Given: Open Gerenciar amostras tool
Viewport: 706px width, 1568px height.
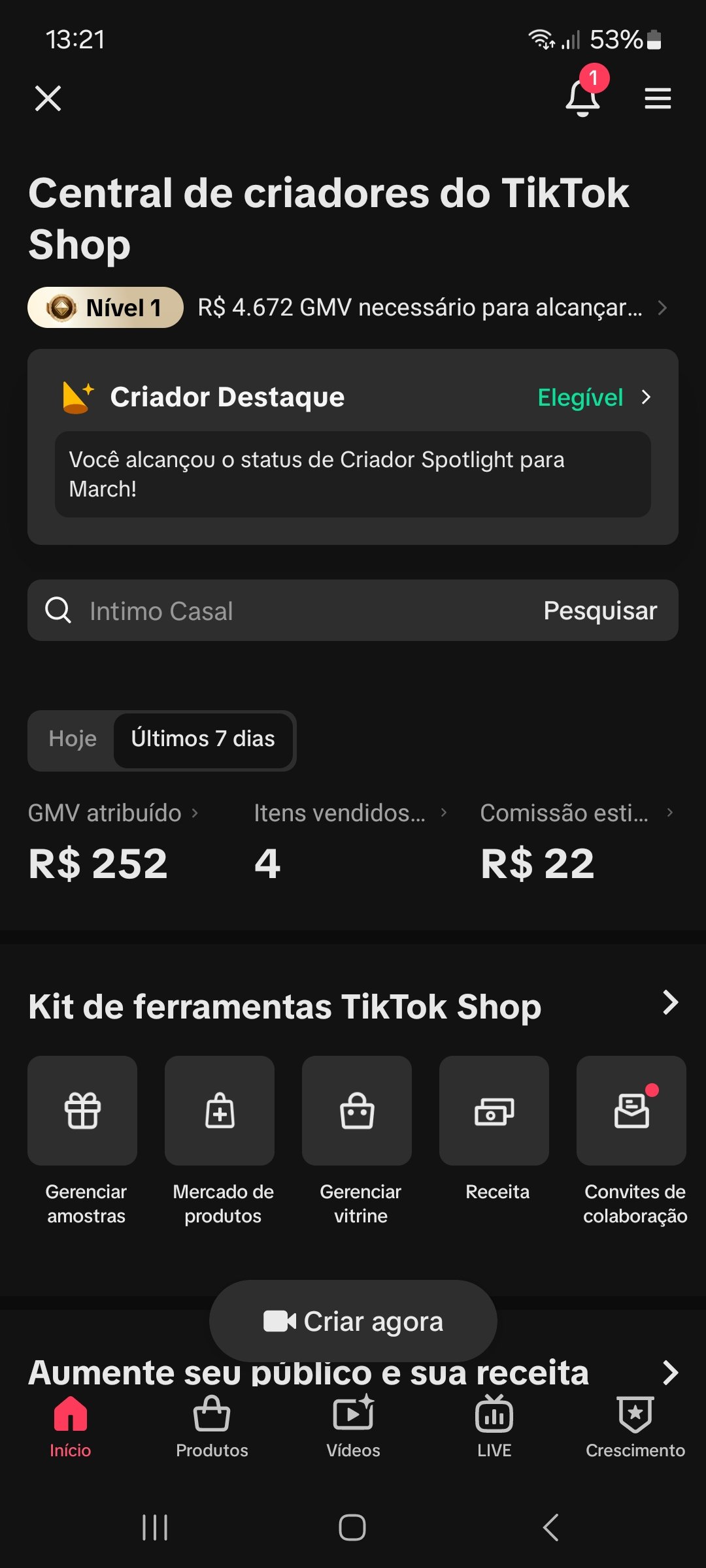Looking at the screenshot, I should coord(83,1111).
